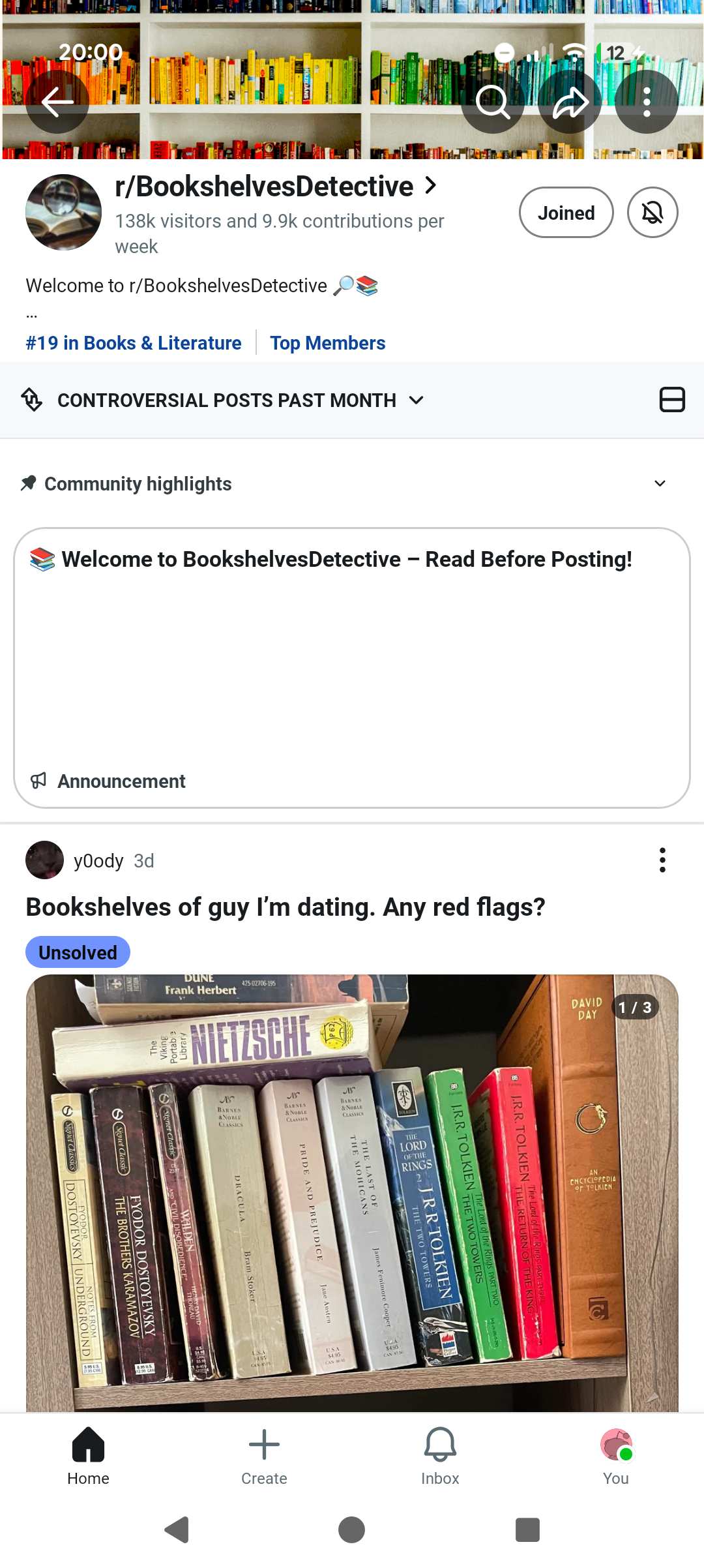The height and width of the screenshot is (1568, 704).
Task: Collapse Community highlights section
Action: 660,483
